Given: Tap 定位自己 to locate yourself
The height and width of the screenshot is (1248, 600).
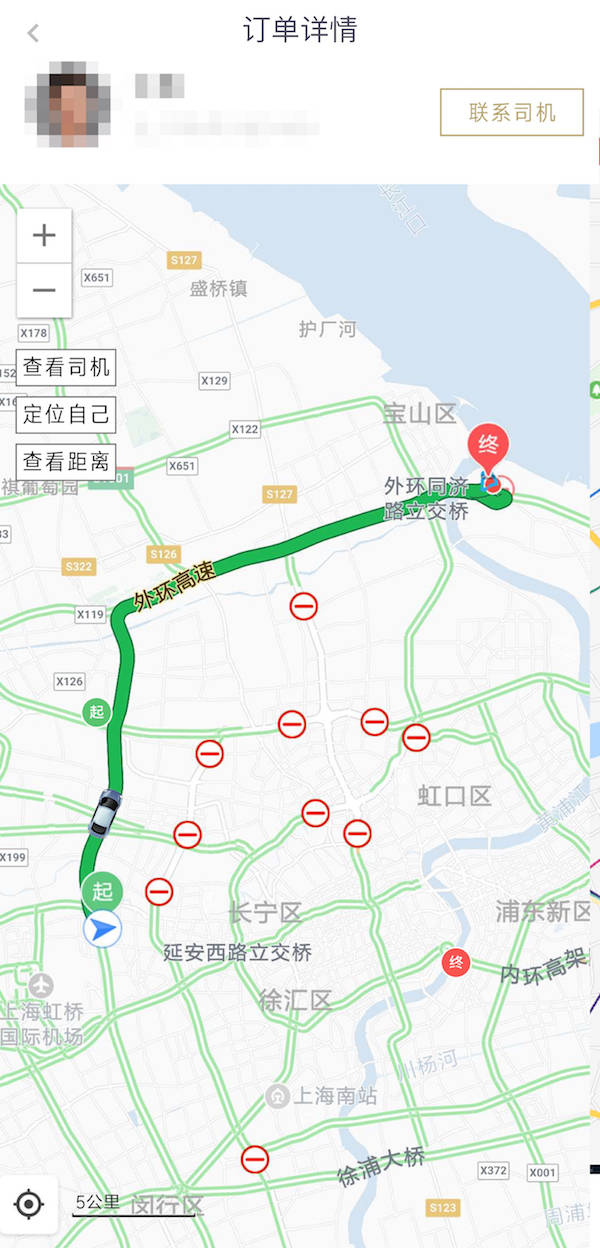Looking at the screenshot, I should (x=66, y=414).
